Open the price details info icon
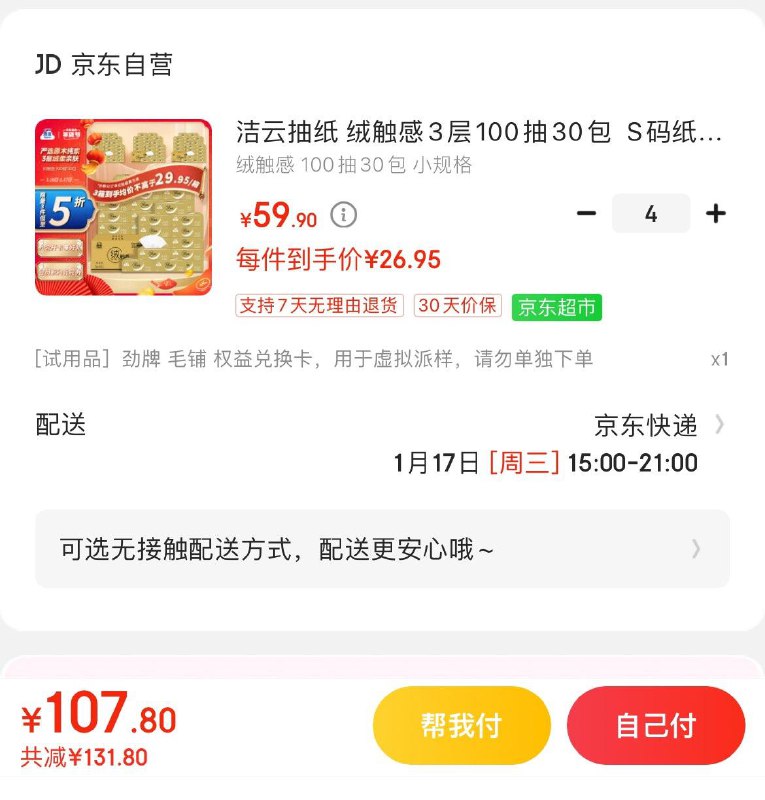765x800 pixels. (x=341, y=216)
